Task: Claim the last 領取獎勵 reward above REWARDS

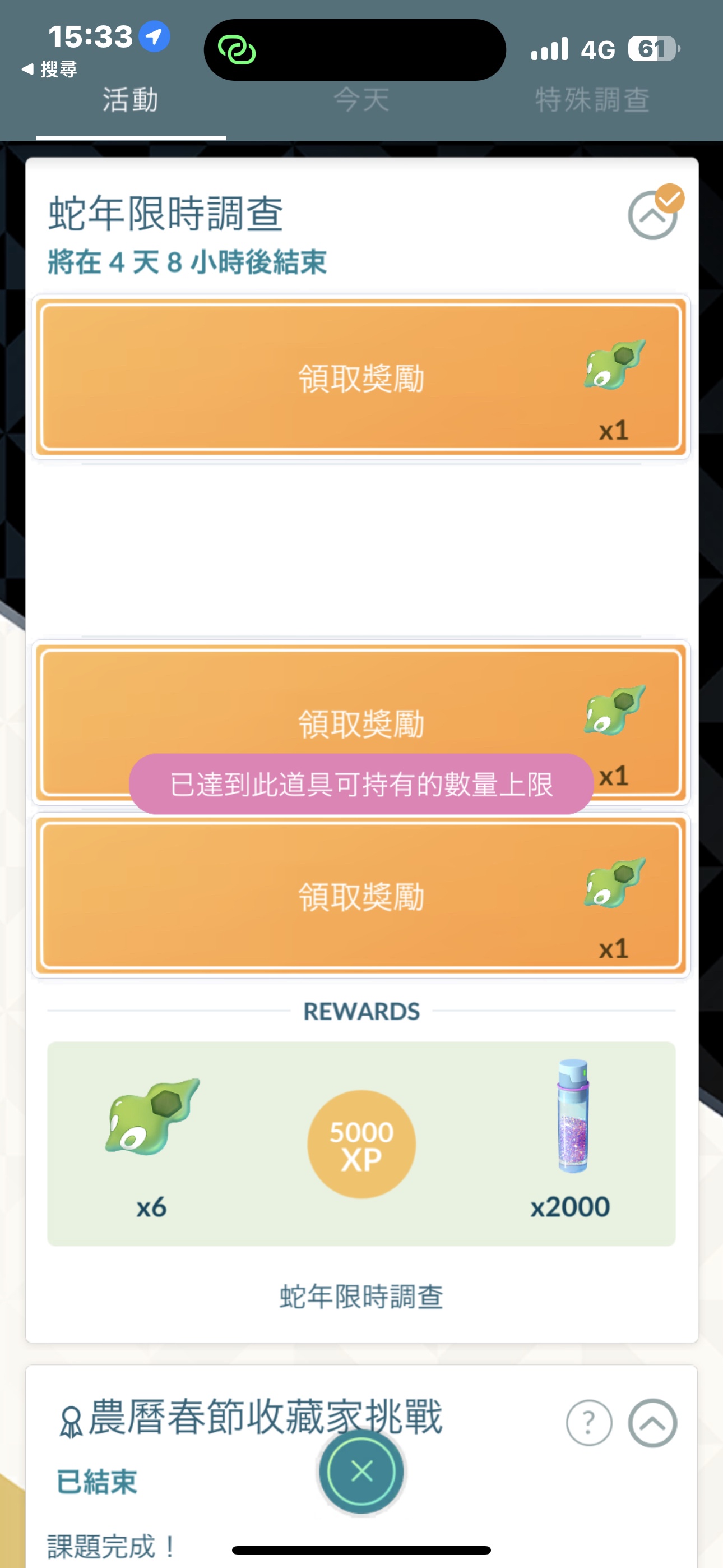Action: coord(361,896)
